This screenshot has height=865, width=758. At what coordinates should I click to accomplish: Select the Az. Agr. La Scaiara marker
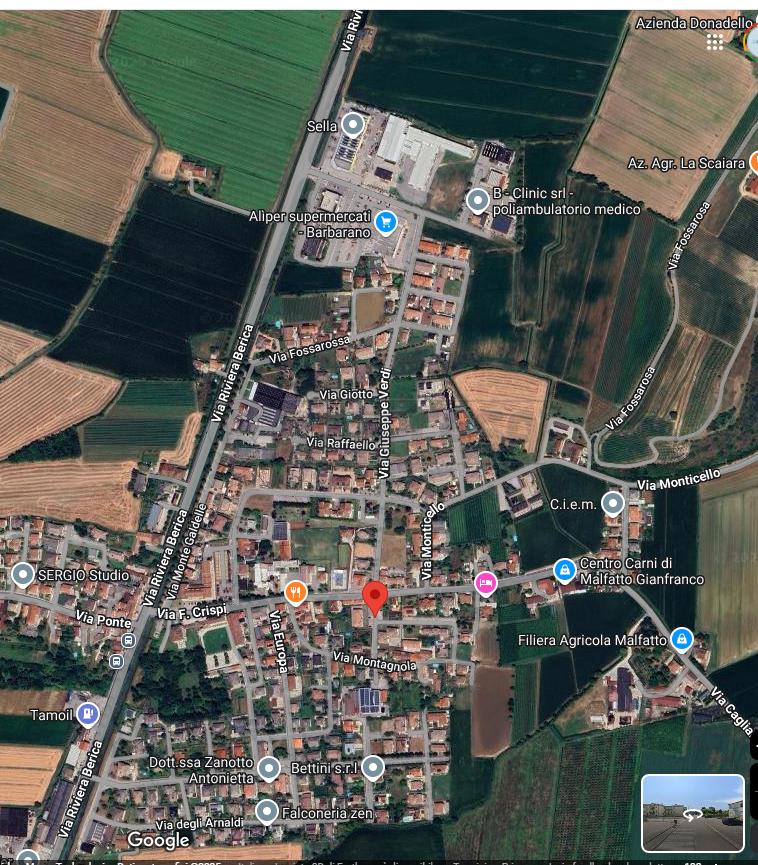(x=753, y=161)
